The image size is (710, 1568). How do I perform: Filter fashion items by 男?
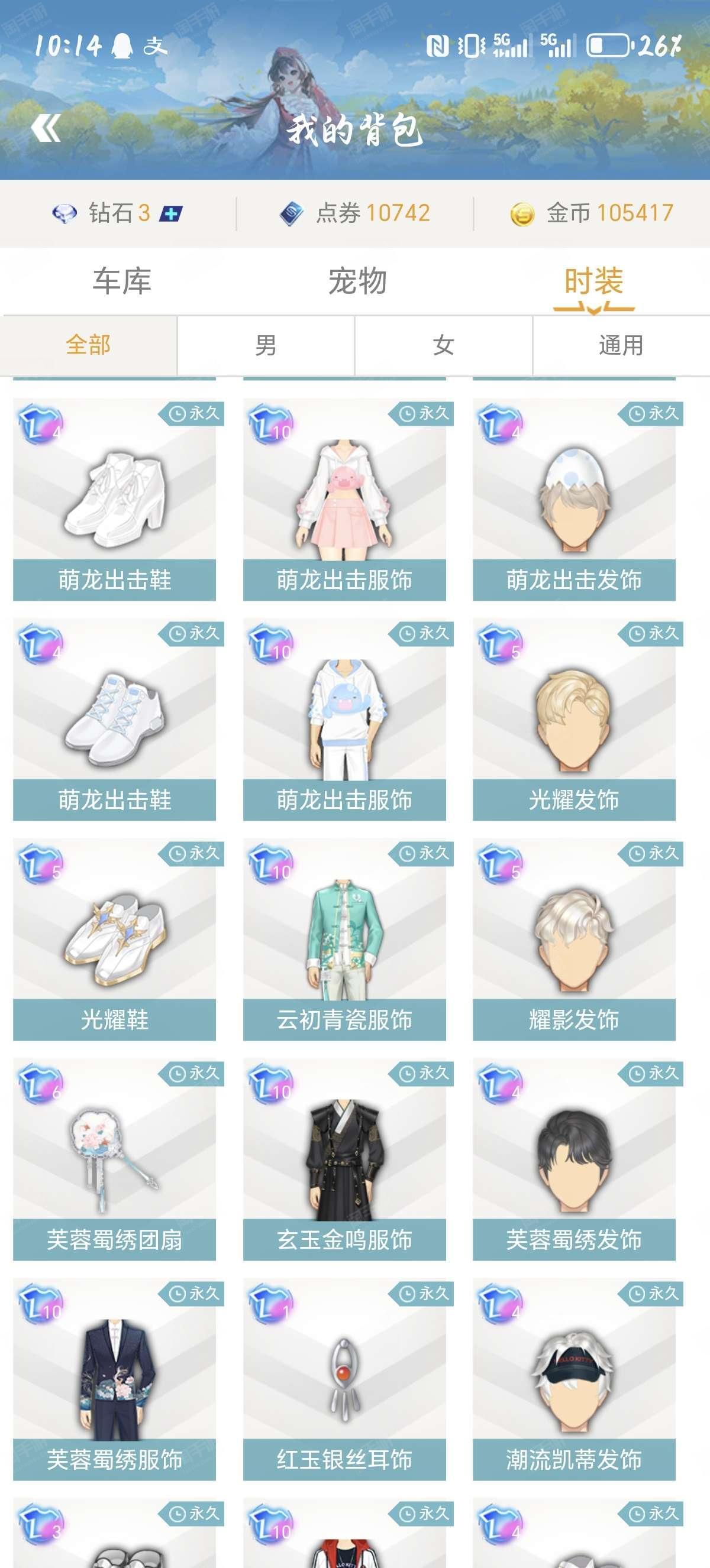pyautogui.click(x=266, y=345)
